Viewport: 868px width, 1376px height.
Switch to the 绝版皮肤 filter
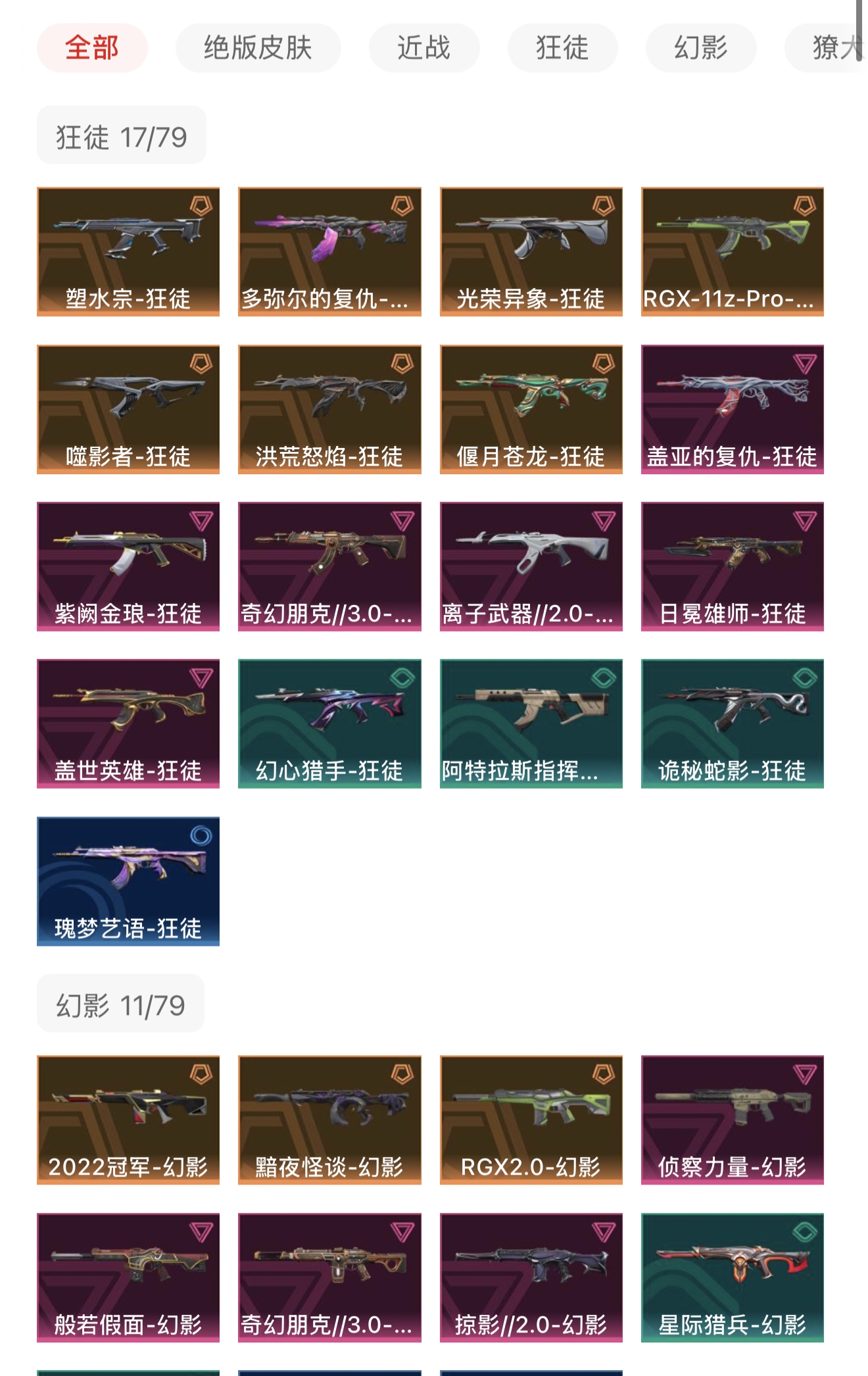click(x=258, y=48)
